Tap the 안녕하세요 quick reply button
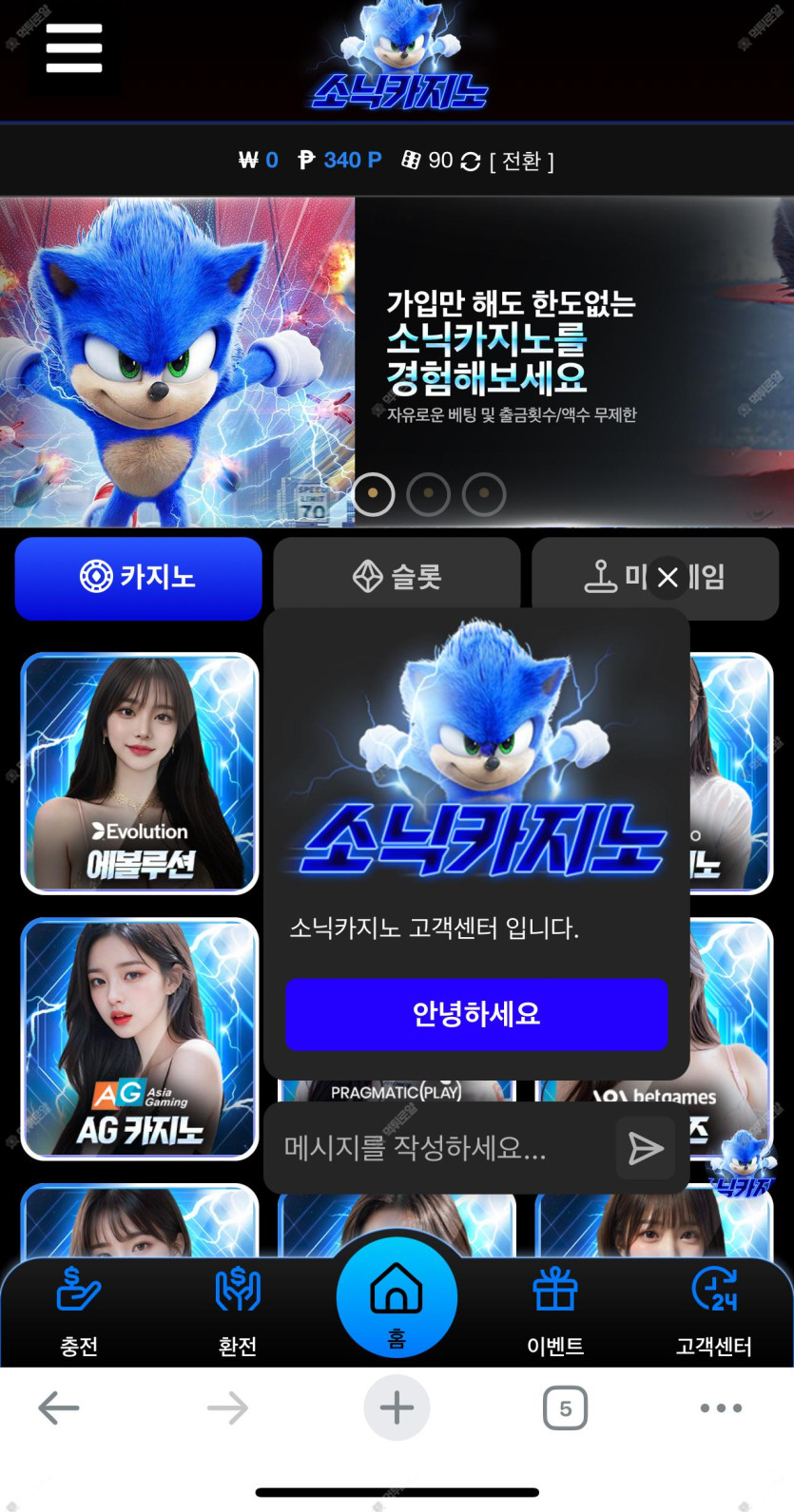The height and width of the screenshot is (1512, 794). [x=476, y=1014]
